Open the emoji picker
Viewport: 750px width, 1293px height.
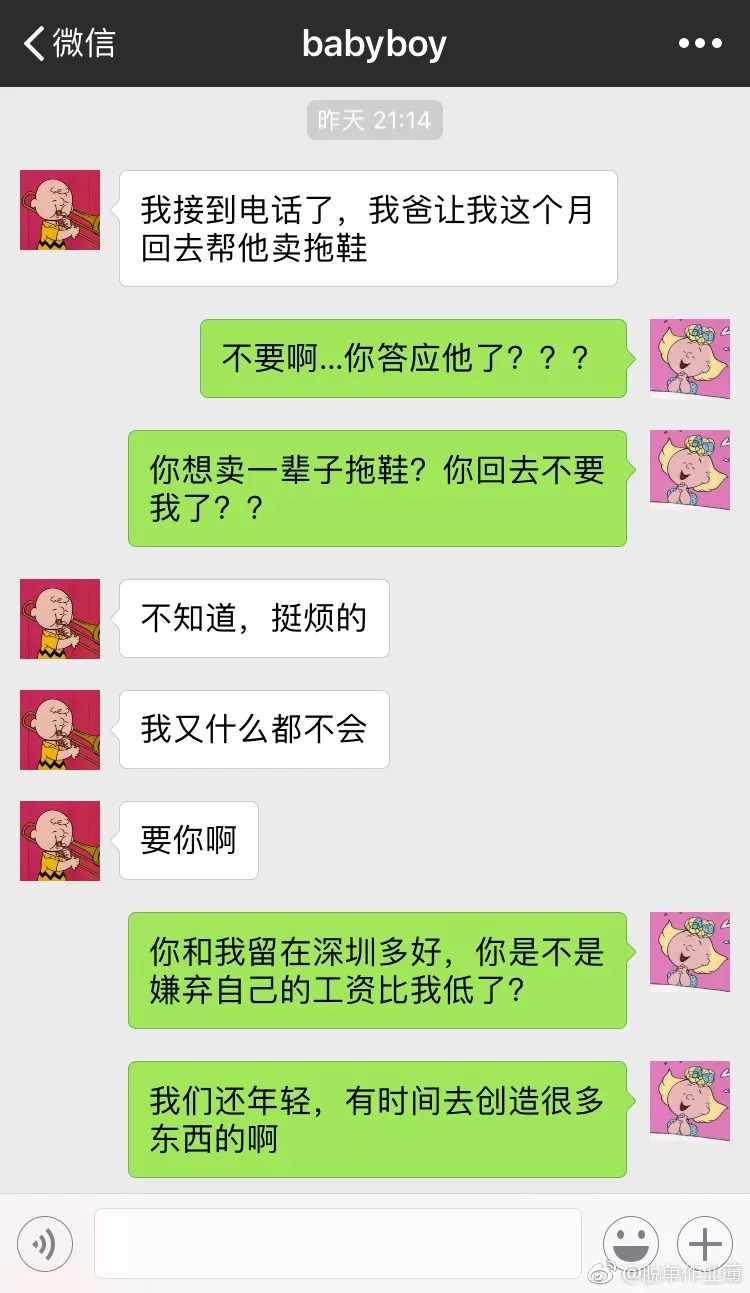[630, 1243]
